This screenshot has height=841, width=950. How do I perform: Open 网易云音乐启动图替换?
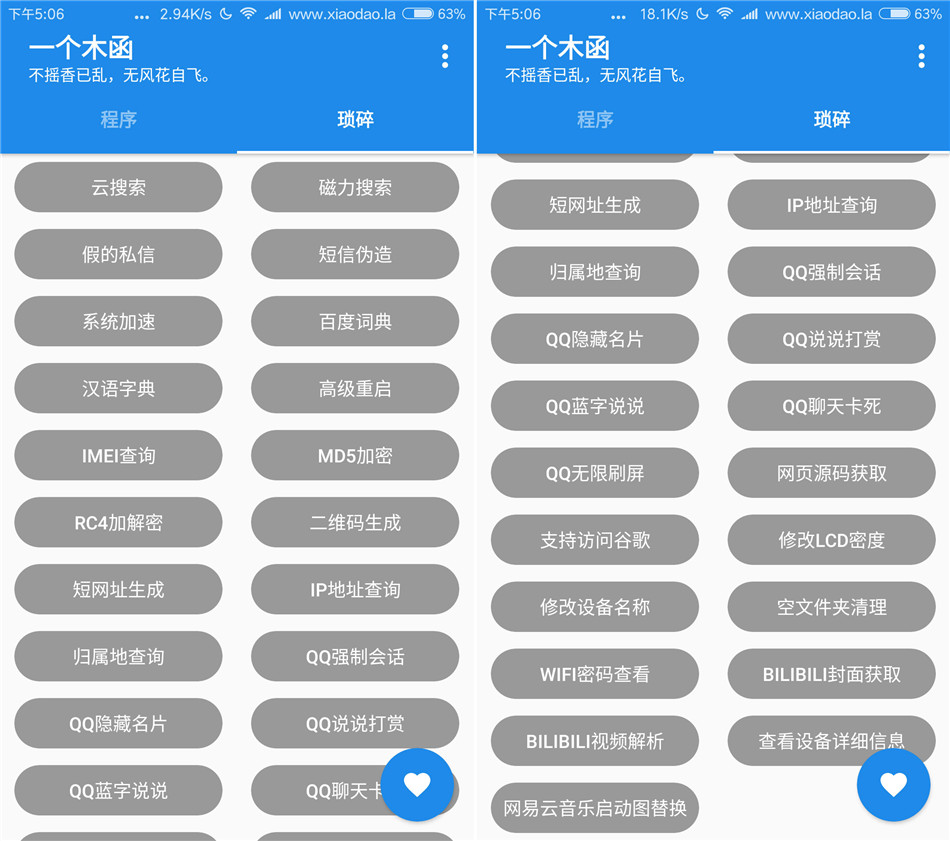click(x=594, y=808)
